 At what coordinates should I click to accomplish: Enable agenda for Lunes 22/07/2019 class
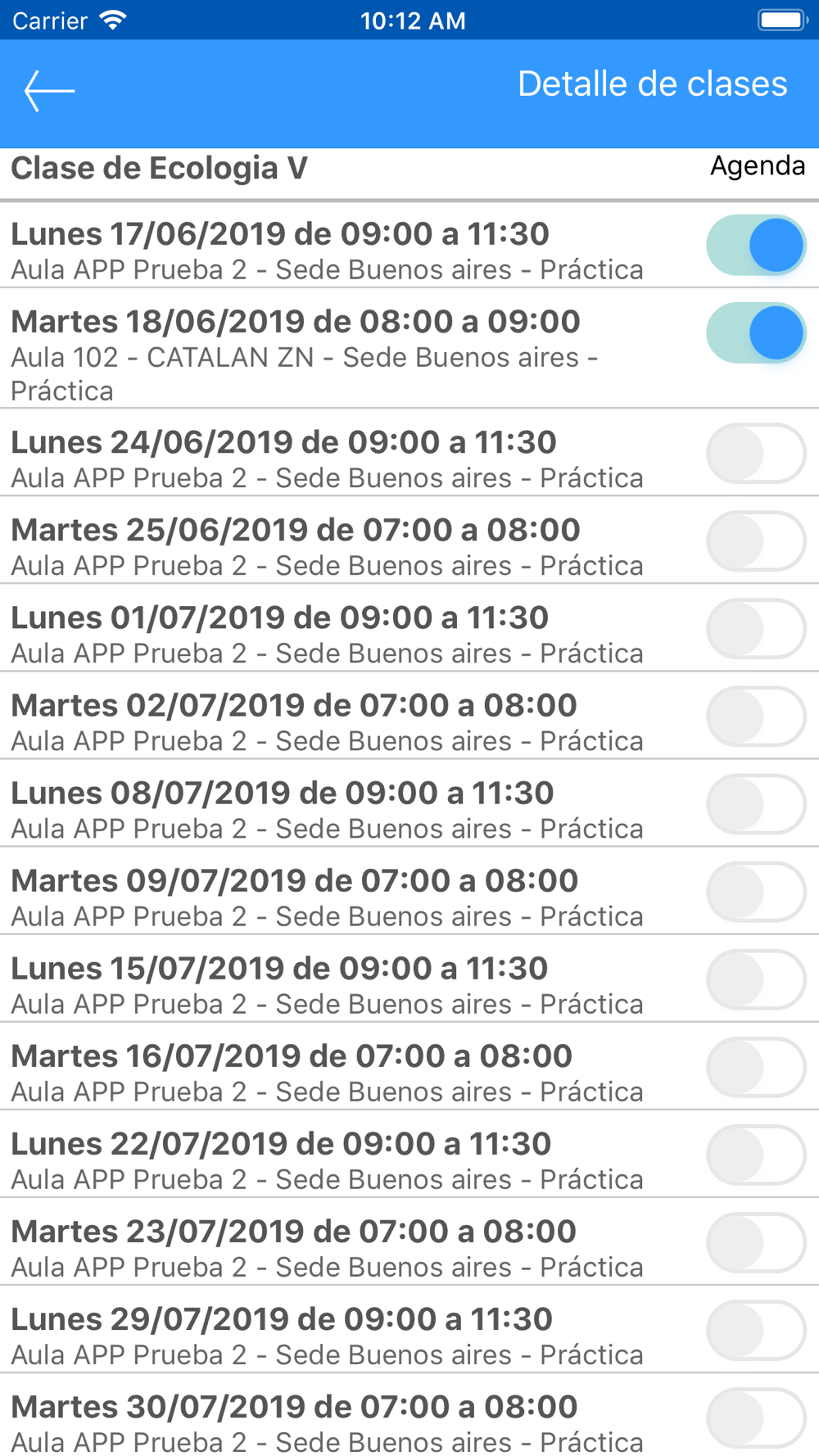click(x=756, y=1155)
